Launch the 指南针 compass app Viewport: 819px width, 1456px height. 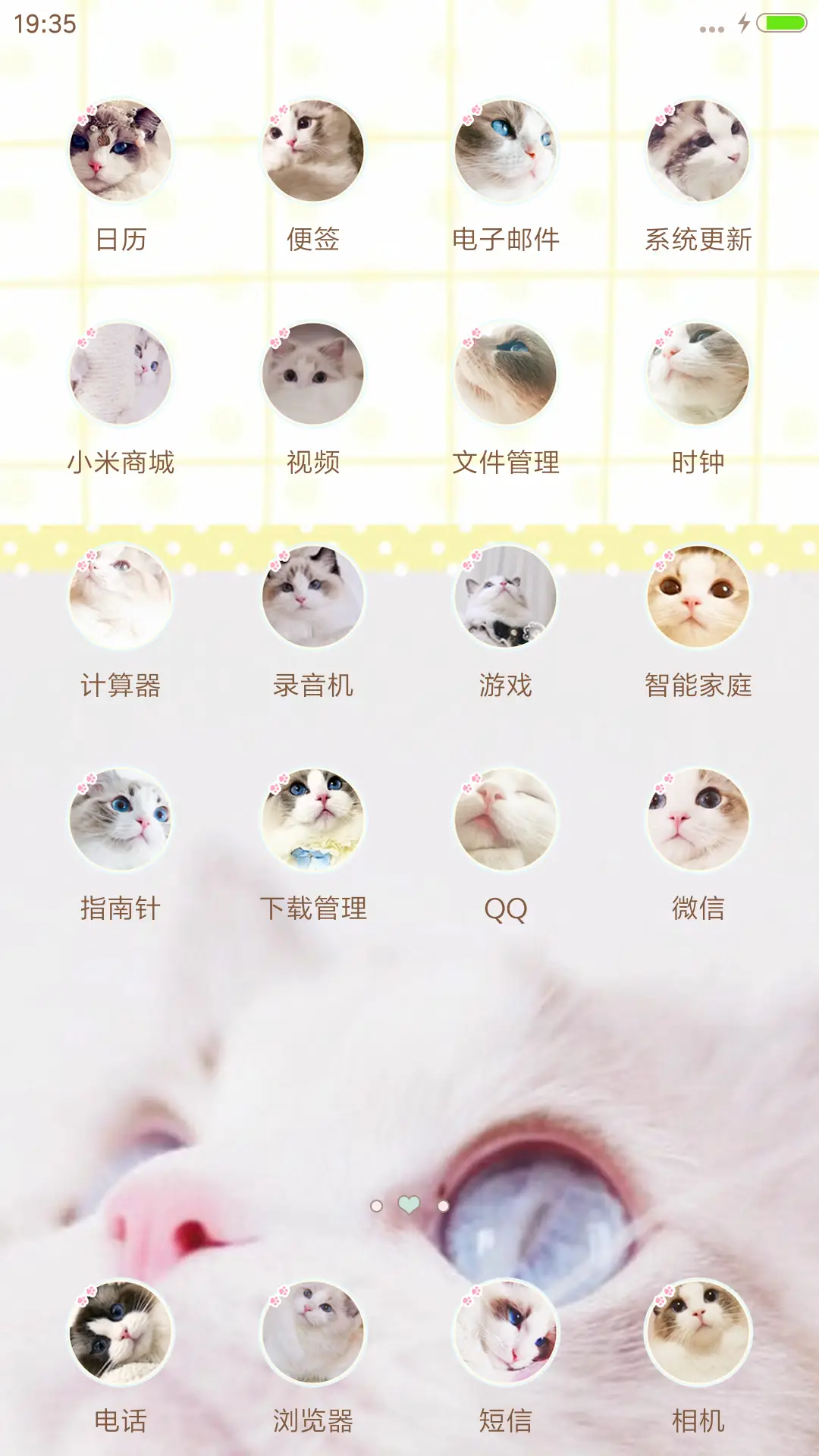tap(121, 820)
